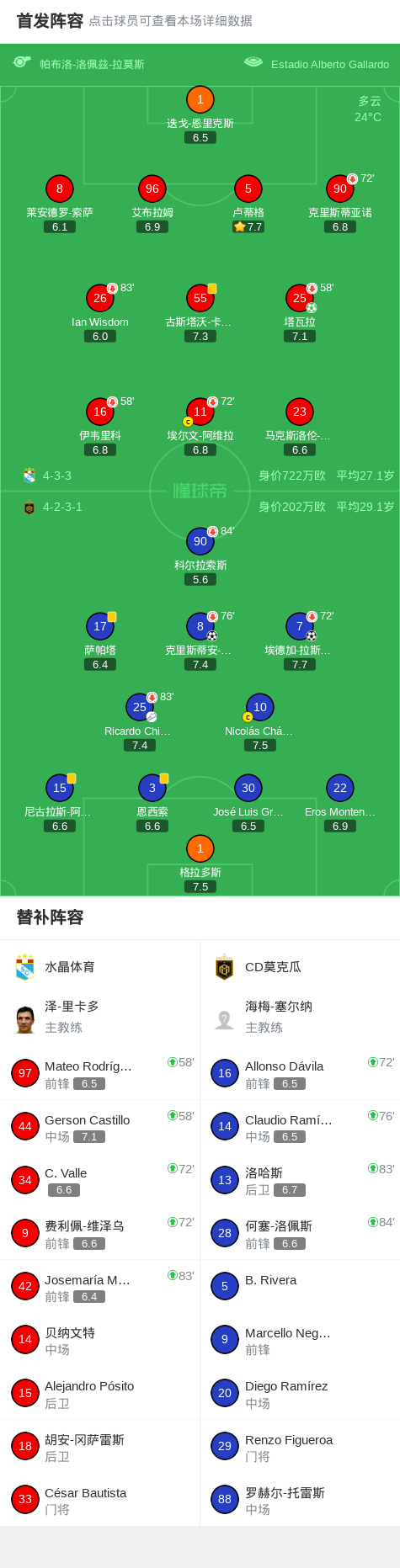
Task: Open substitute Gerson Castillo's details
Action: [100, 1127]
